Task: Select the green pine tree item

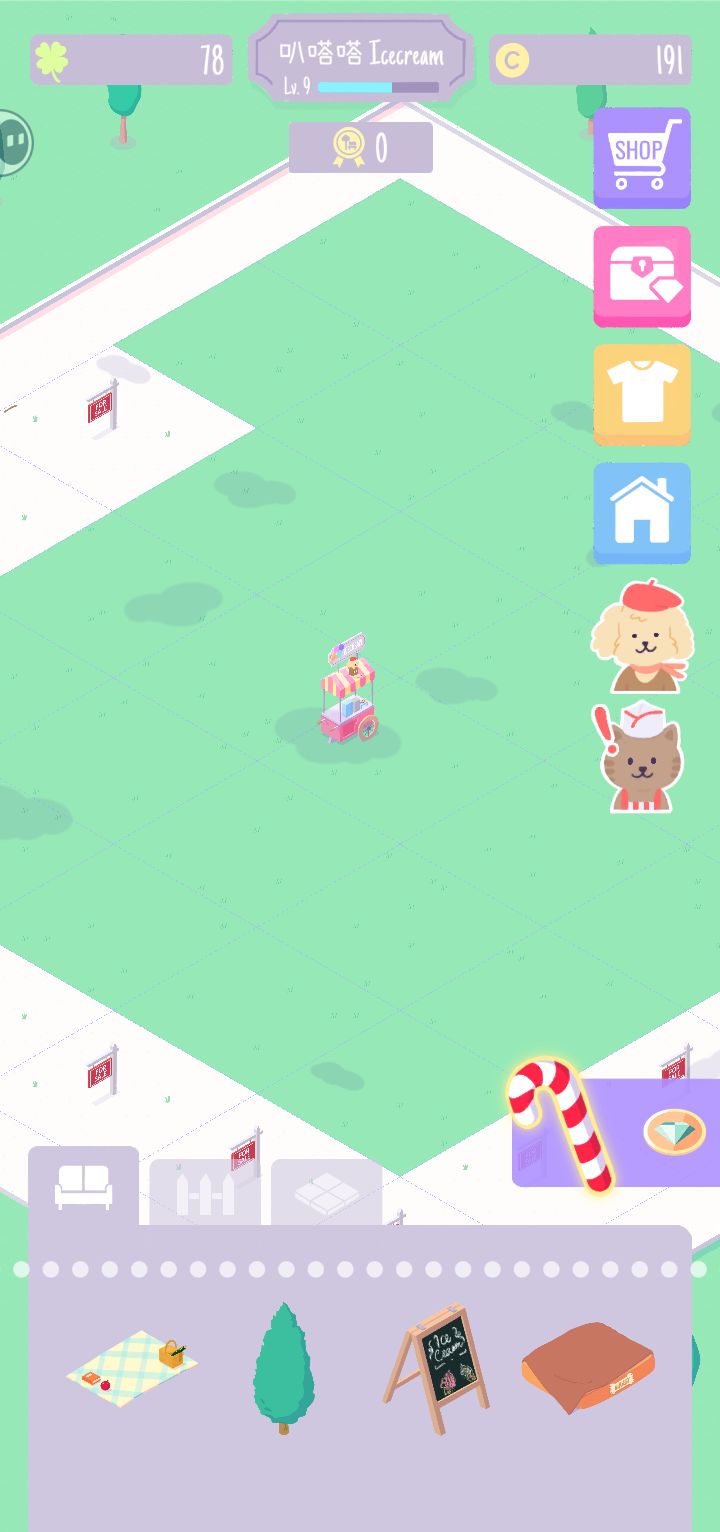Action: 283,1368
